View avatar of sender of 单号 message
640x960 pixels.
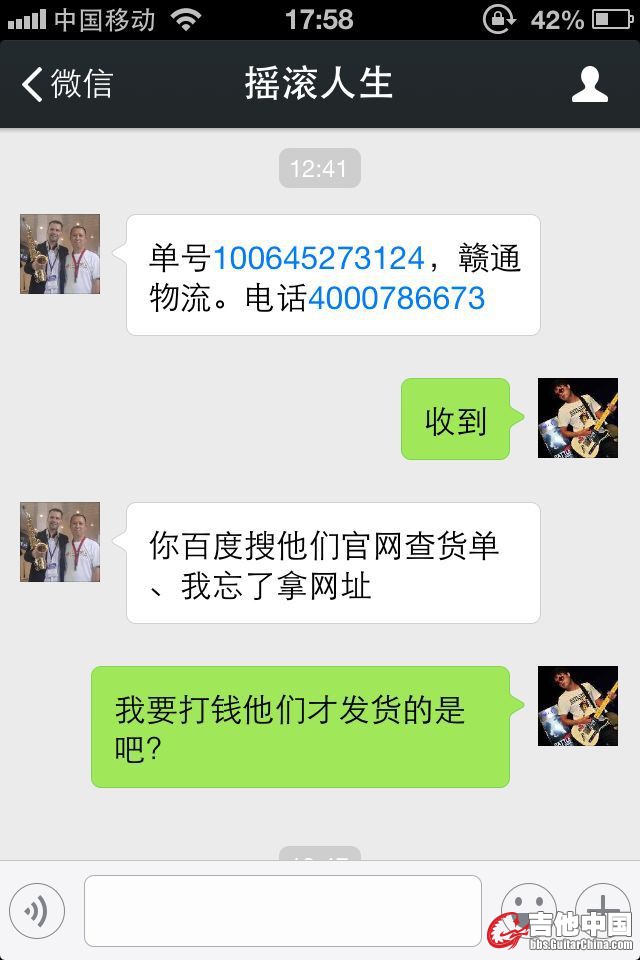(x=60, y=254)
